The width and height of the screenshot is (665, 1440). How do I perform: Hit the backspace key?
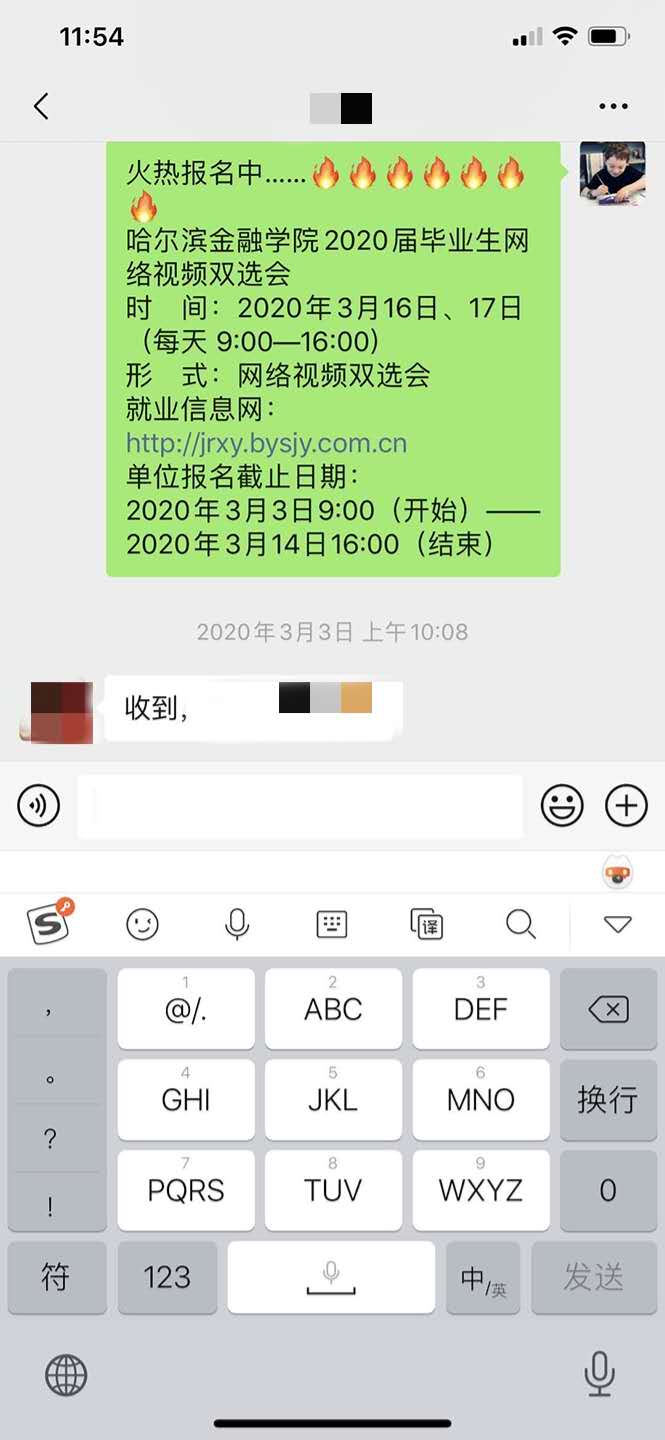(x=608, y=1010)
